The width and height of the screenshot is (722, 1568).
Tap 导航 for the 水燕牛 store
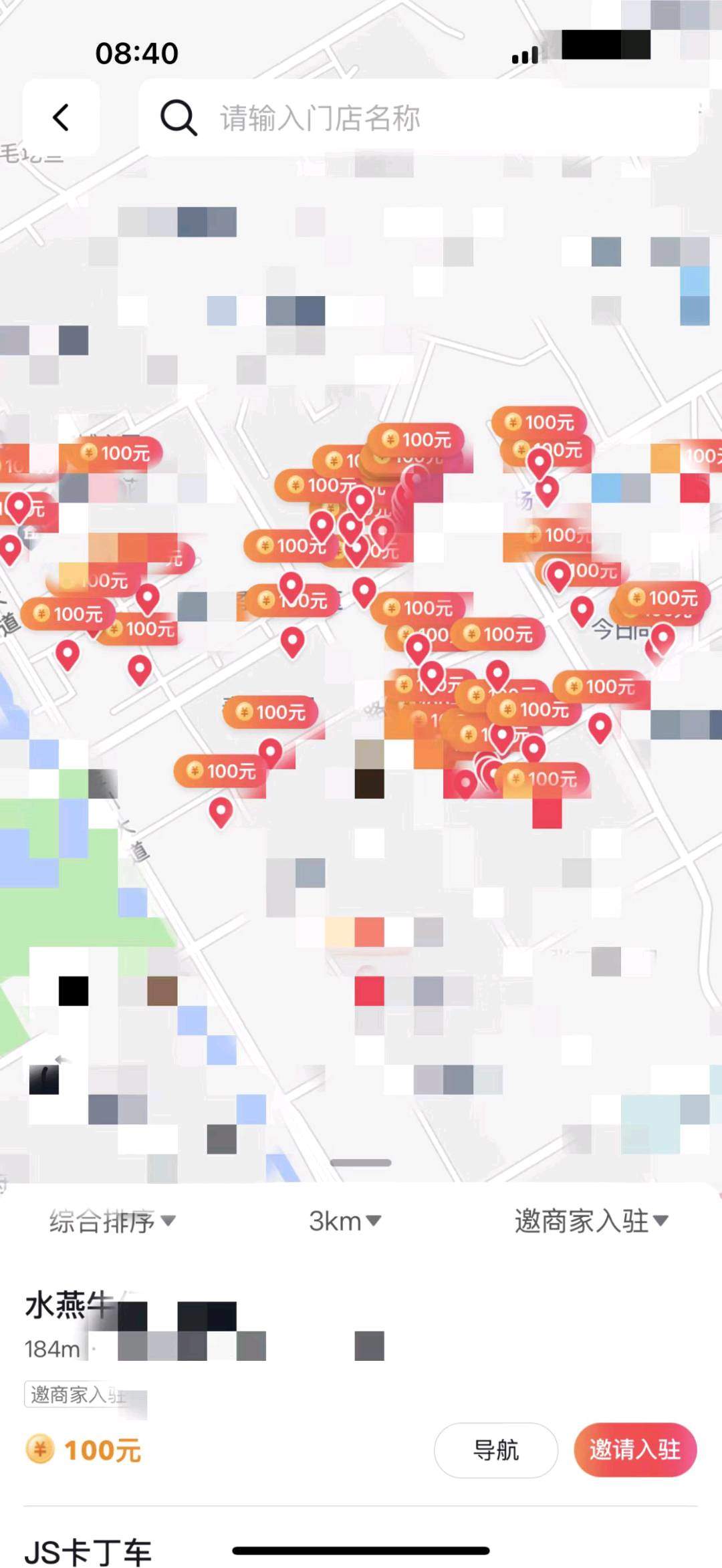[495, 1450]
